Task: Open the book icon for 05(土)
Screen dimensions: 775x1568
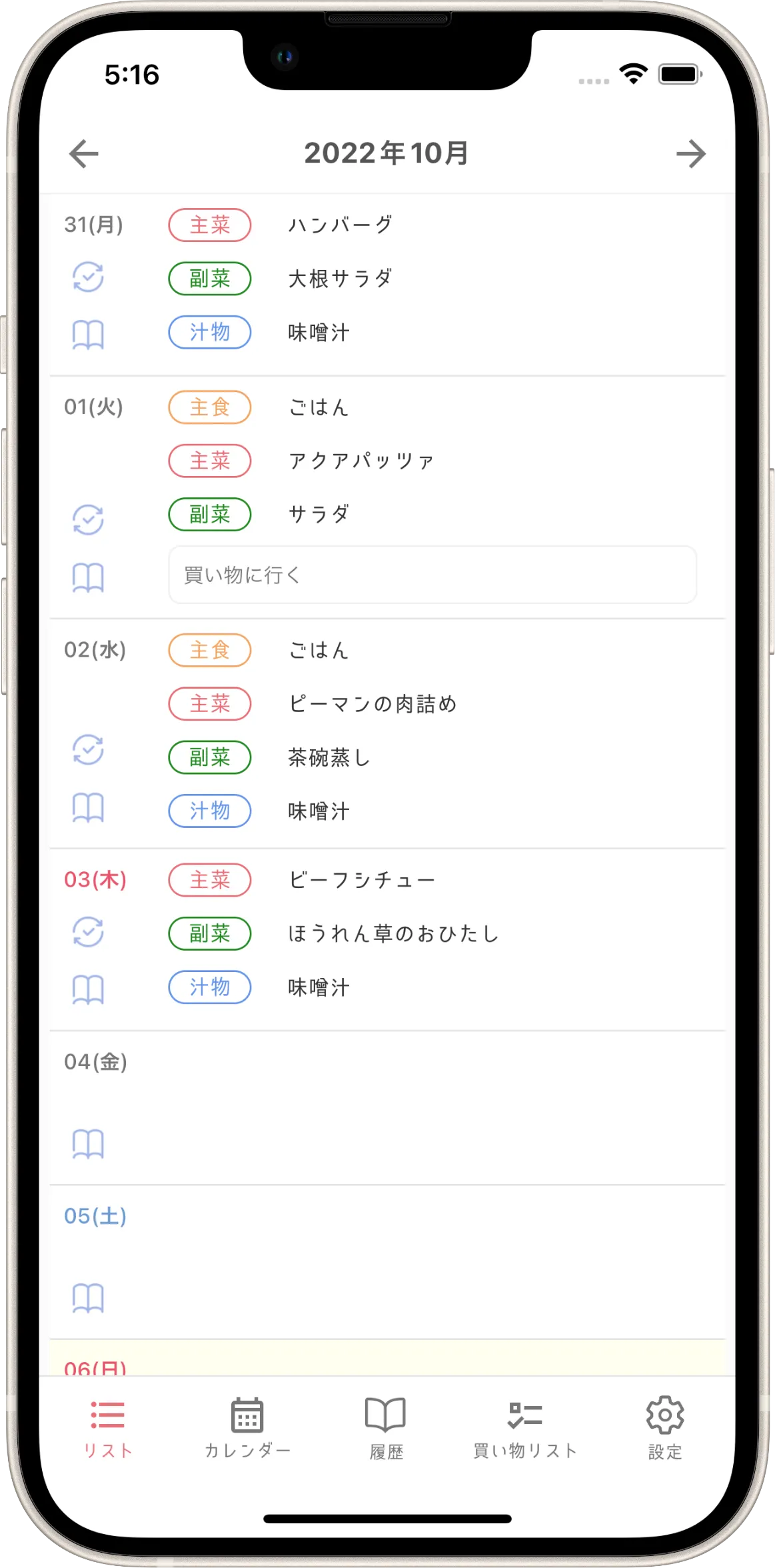Action: [x=88, y=1298]
